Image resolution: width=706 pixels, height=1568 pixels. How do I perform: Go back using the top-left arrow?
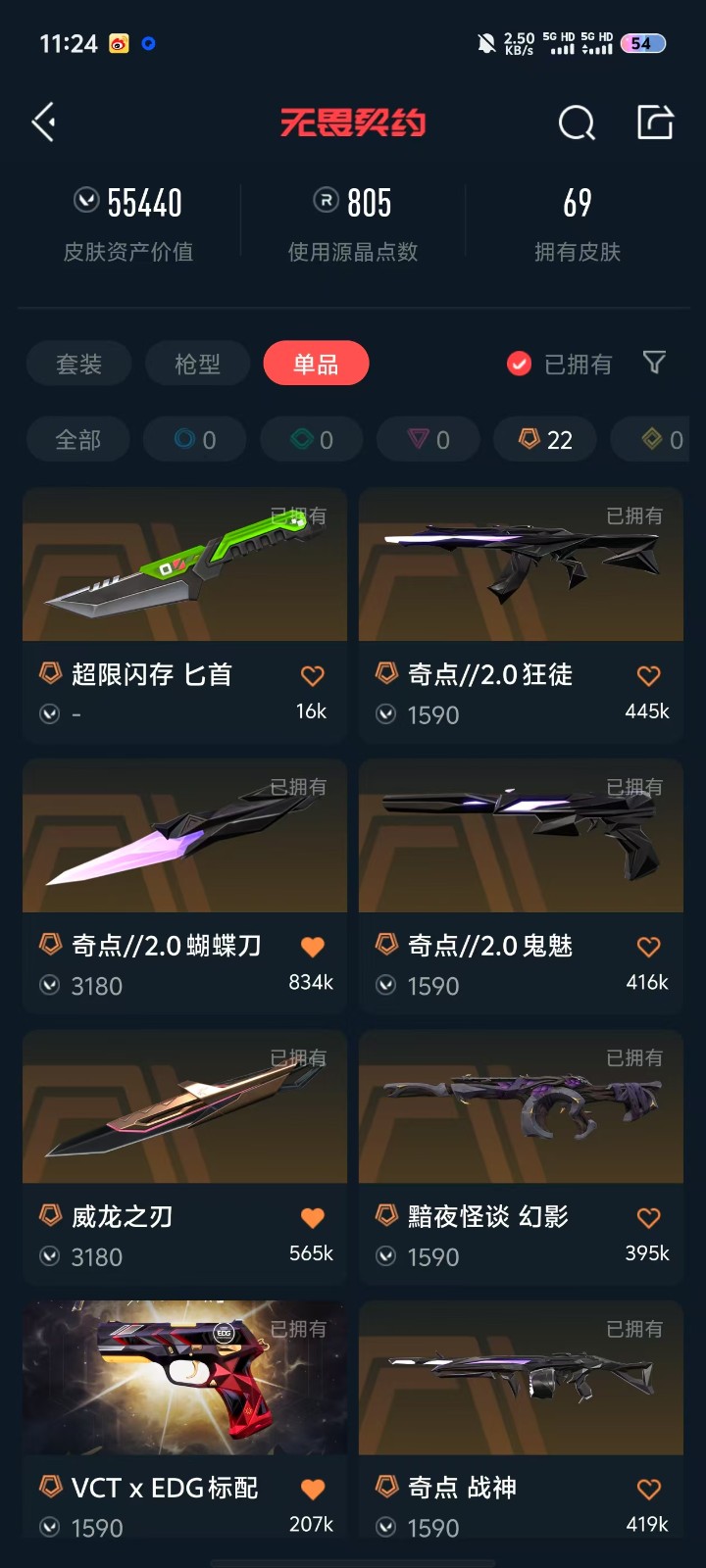click(44, 122)
